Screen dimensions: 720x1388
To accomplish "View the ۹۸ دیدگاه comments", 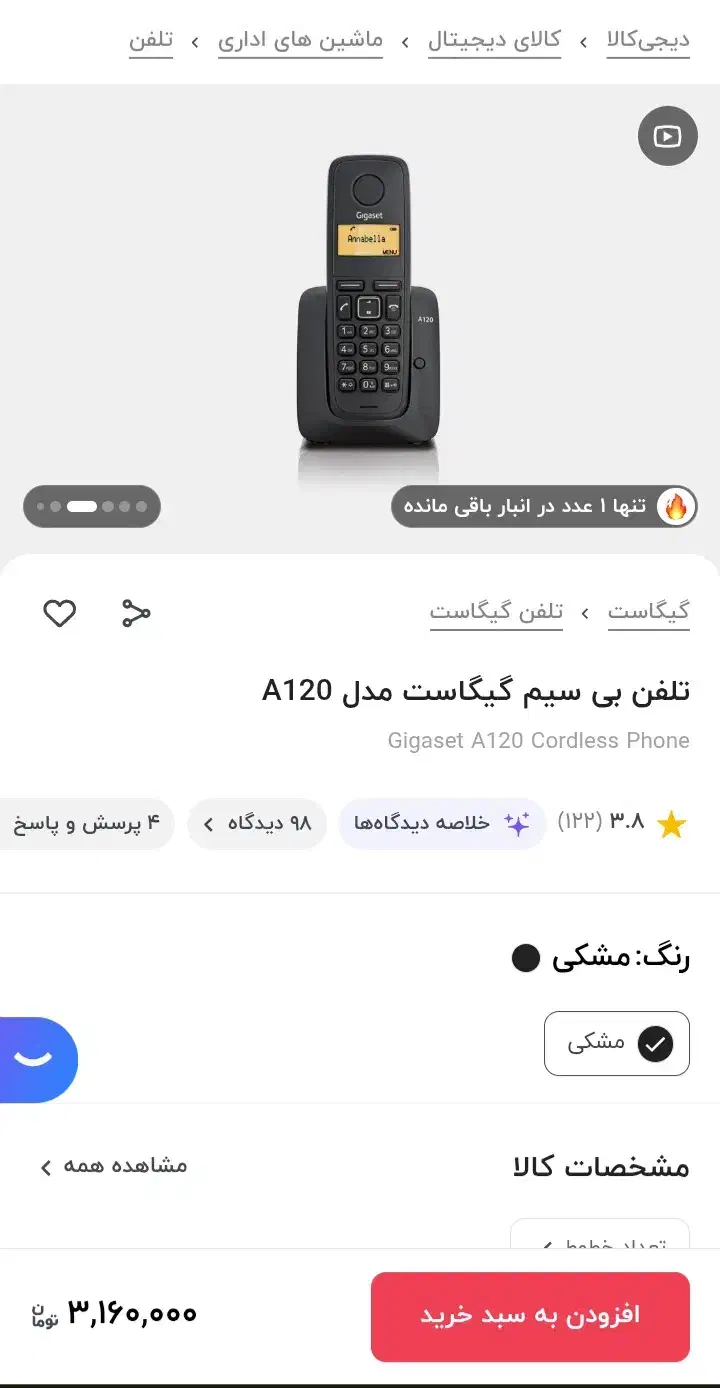I will [257, 824].
